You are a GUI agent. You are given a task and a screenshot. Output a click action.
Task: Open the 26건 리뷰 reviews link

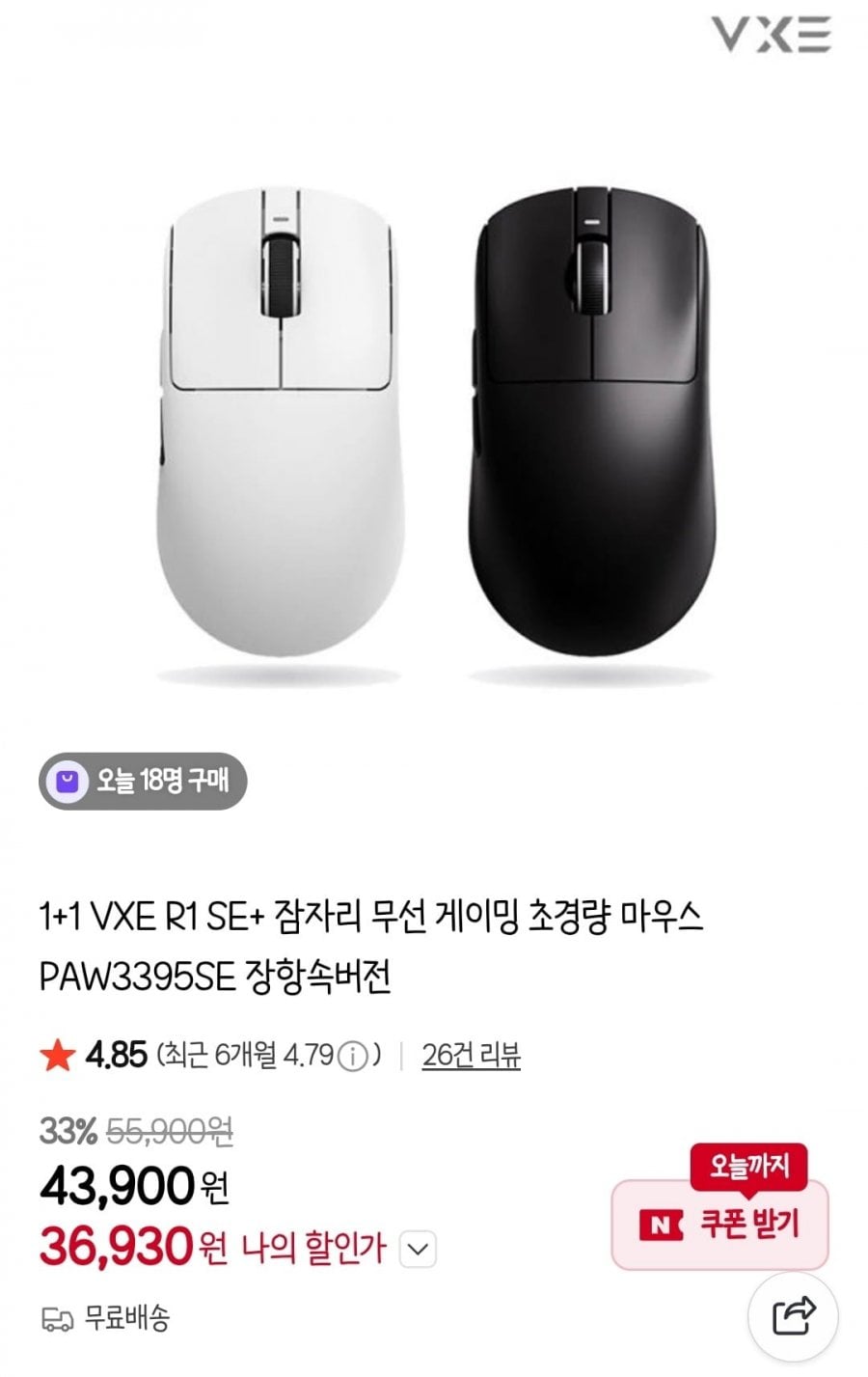coord(471,1056)
